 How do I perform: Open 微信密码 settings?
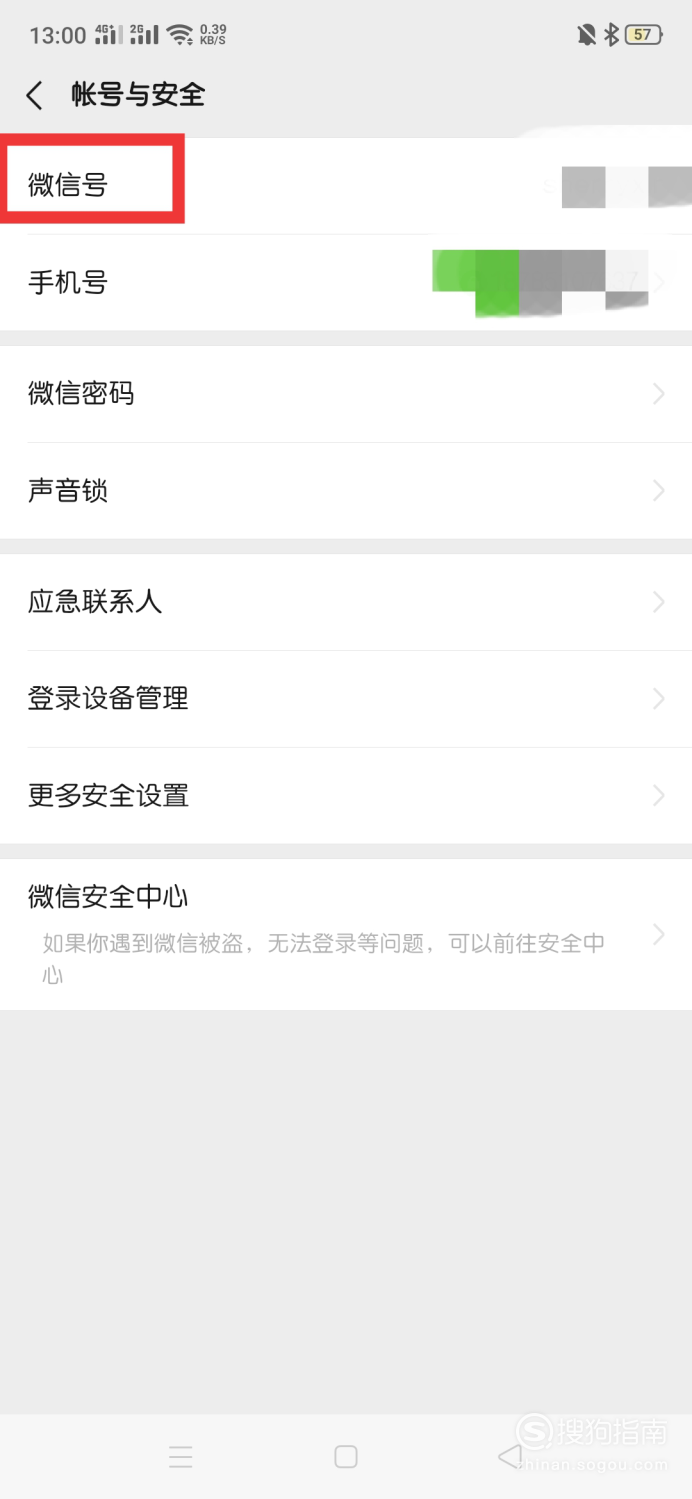pyautogui.click(x=346, y=394)
